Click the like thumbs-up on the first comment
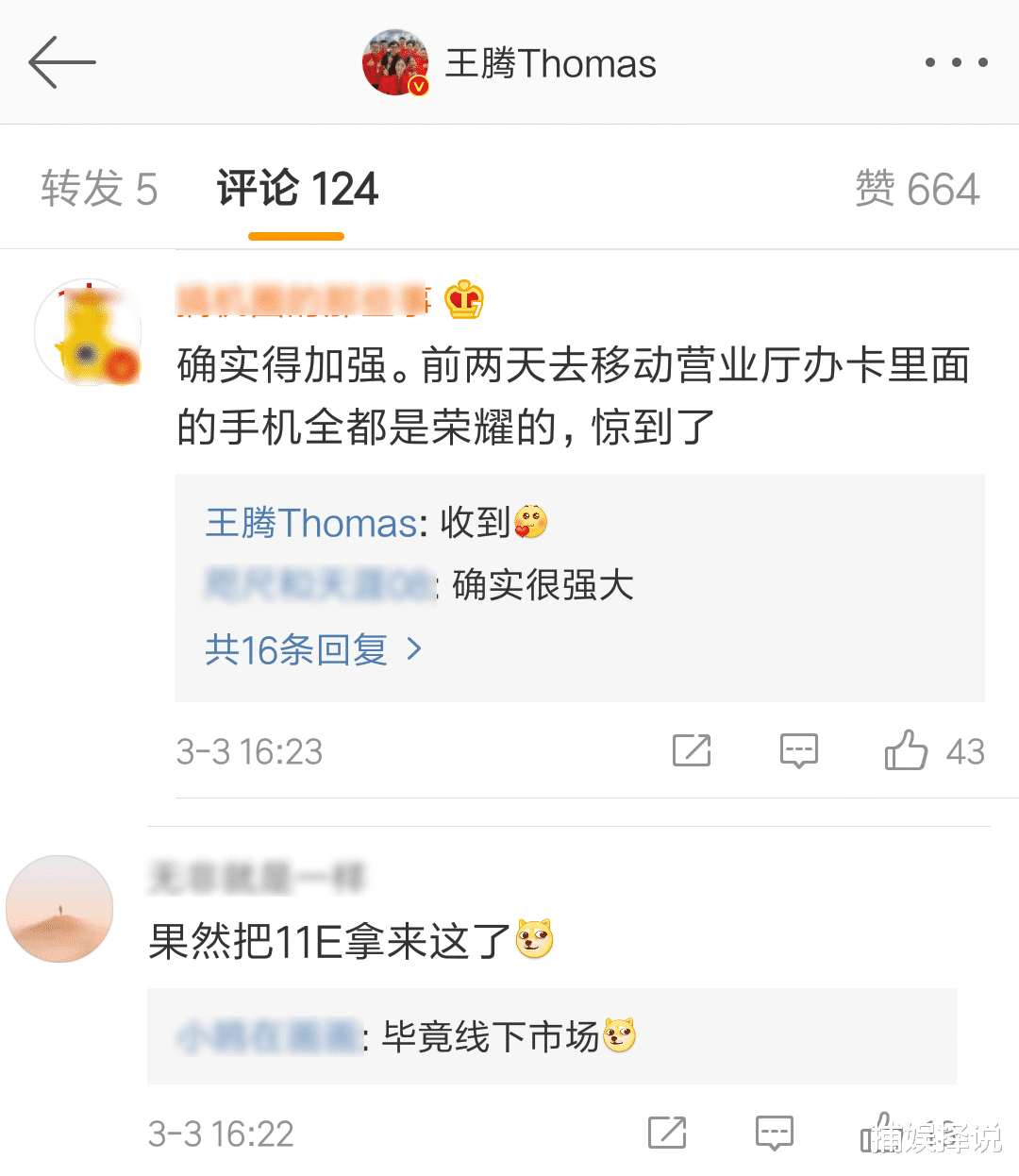1019x1176 pixels. tap(906, 751)
